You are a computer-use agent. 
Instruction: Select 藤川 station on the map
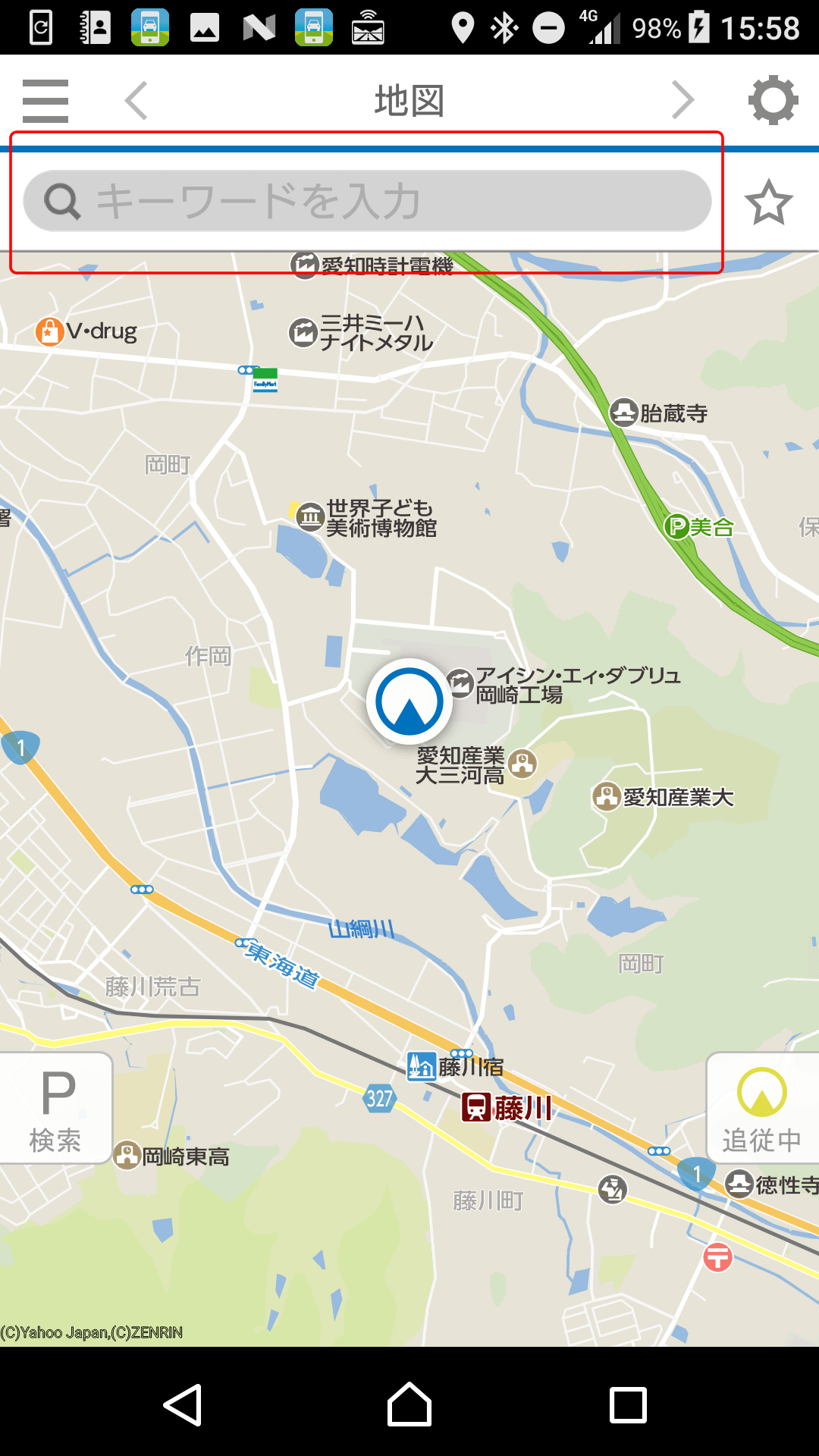coord(476,1108)
